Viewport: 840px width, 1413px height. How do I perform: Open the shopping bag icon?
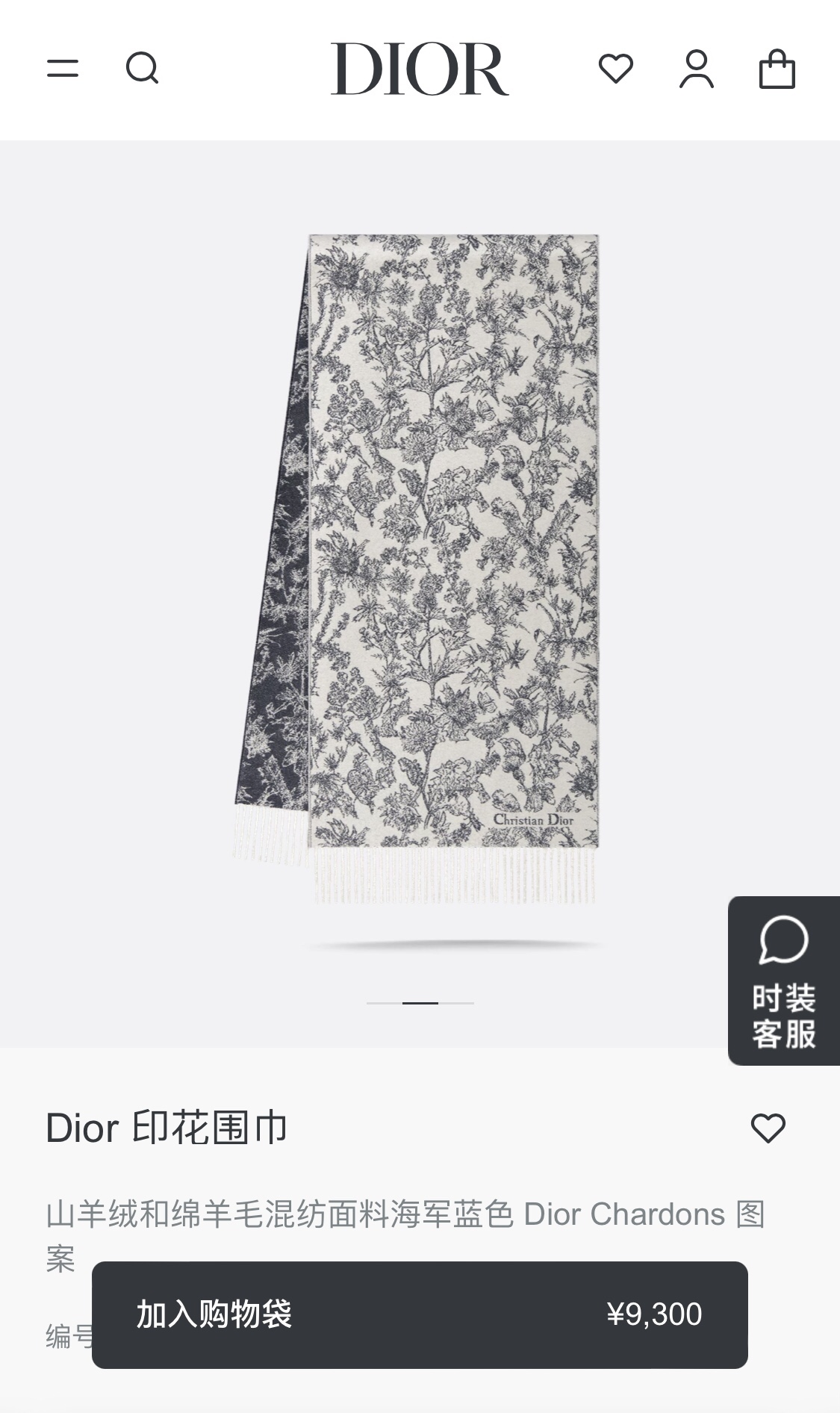point(777,68)
